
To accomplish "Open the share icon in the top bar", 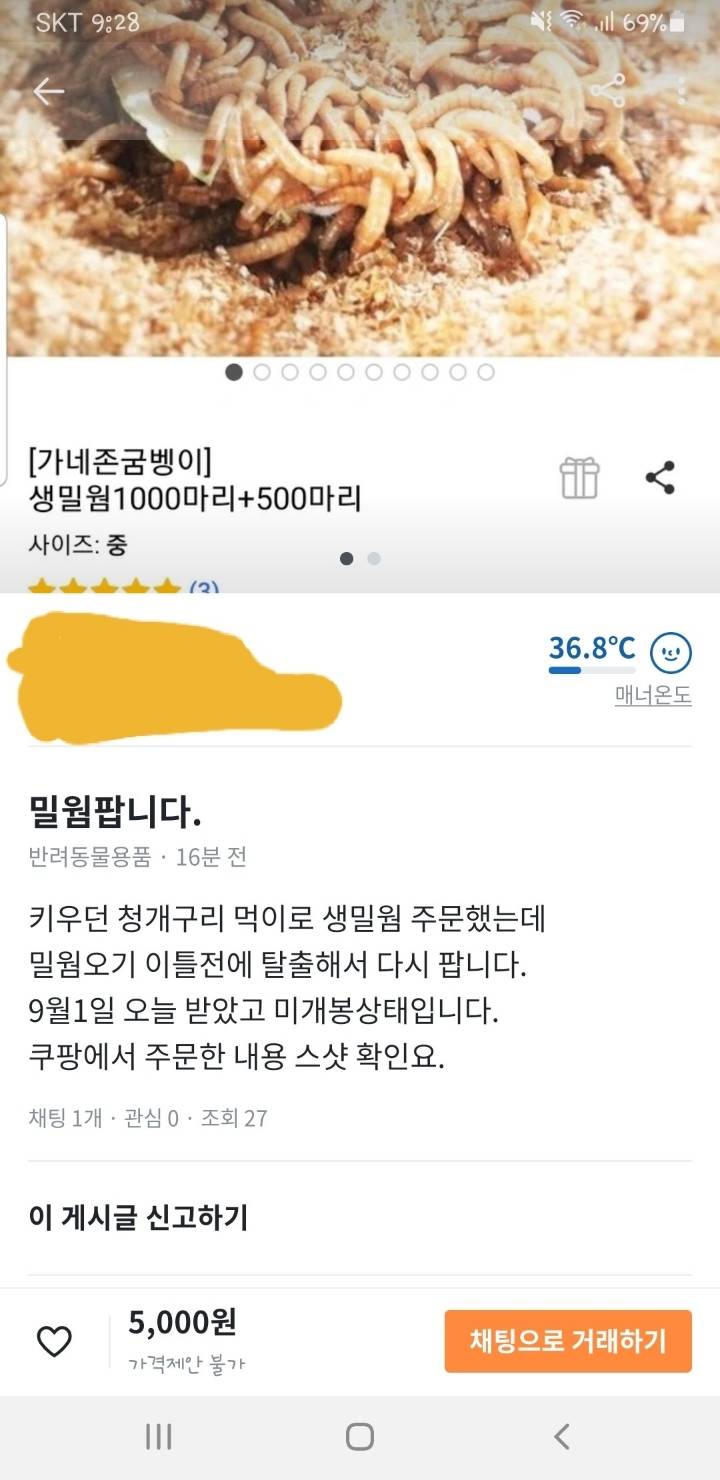I will coord(607,89).
